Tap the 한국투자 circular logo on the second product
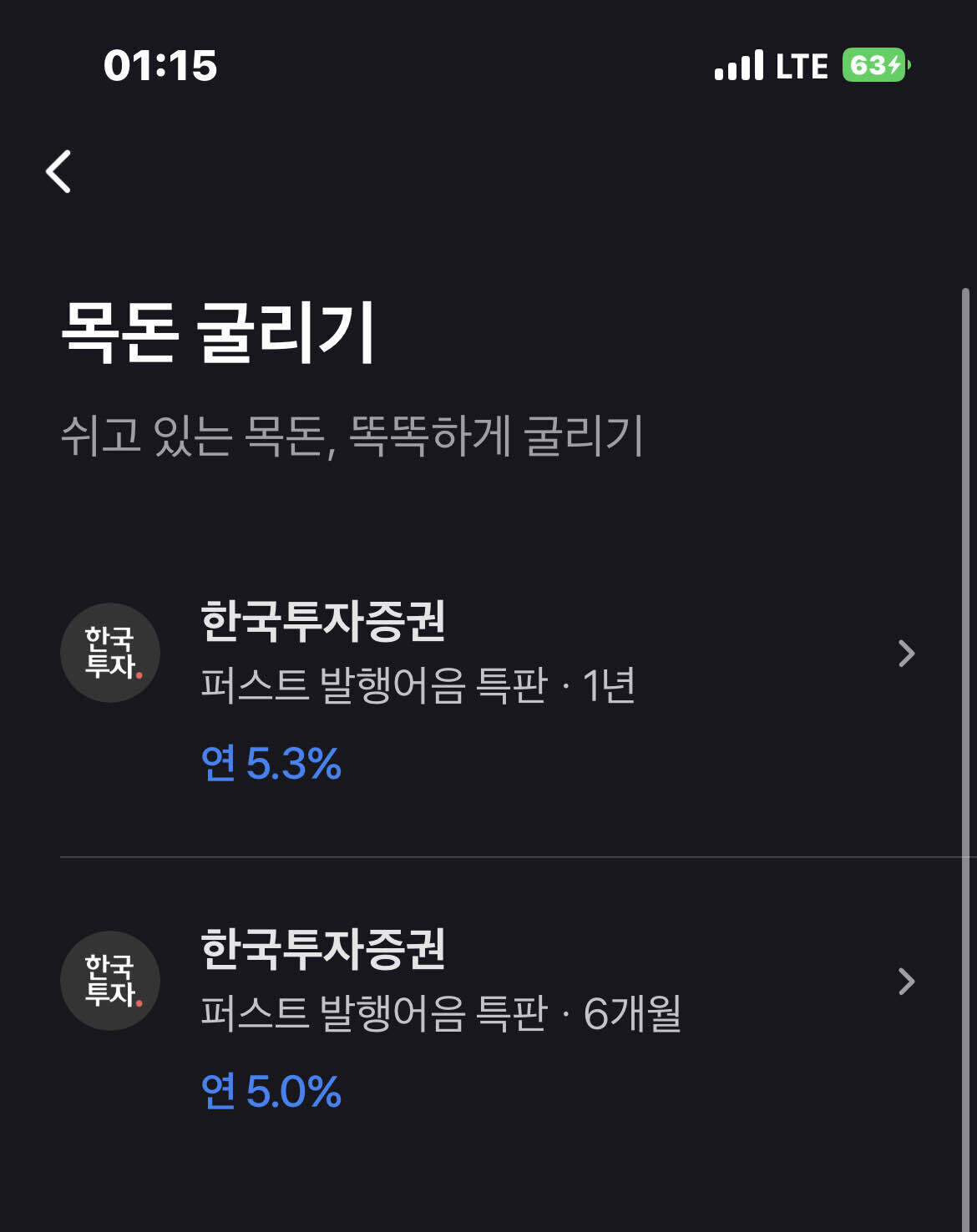Screen dimensions: 977x1232 point(109,981)
